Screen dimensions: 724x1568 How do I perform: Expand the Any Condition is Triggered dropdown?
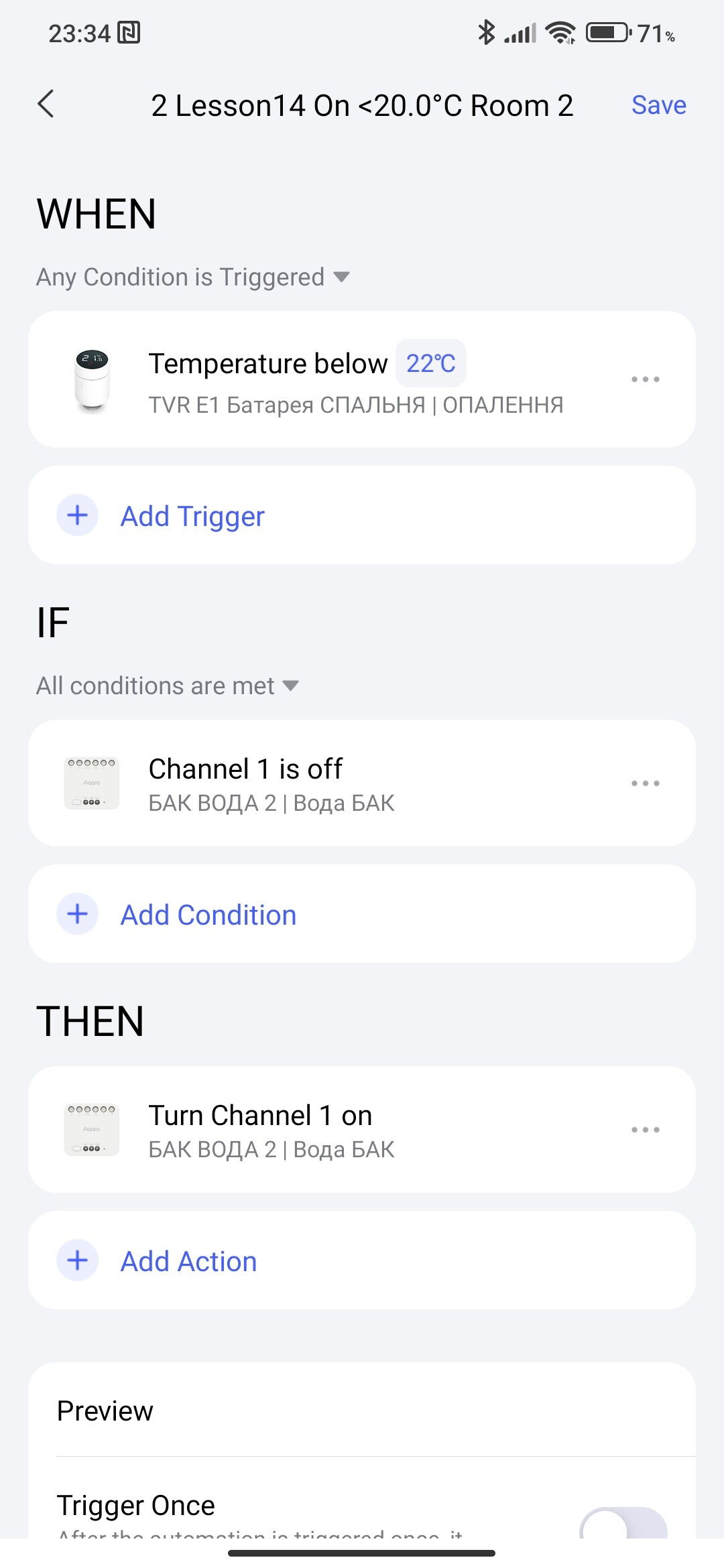pos(193,277)
